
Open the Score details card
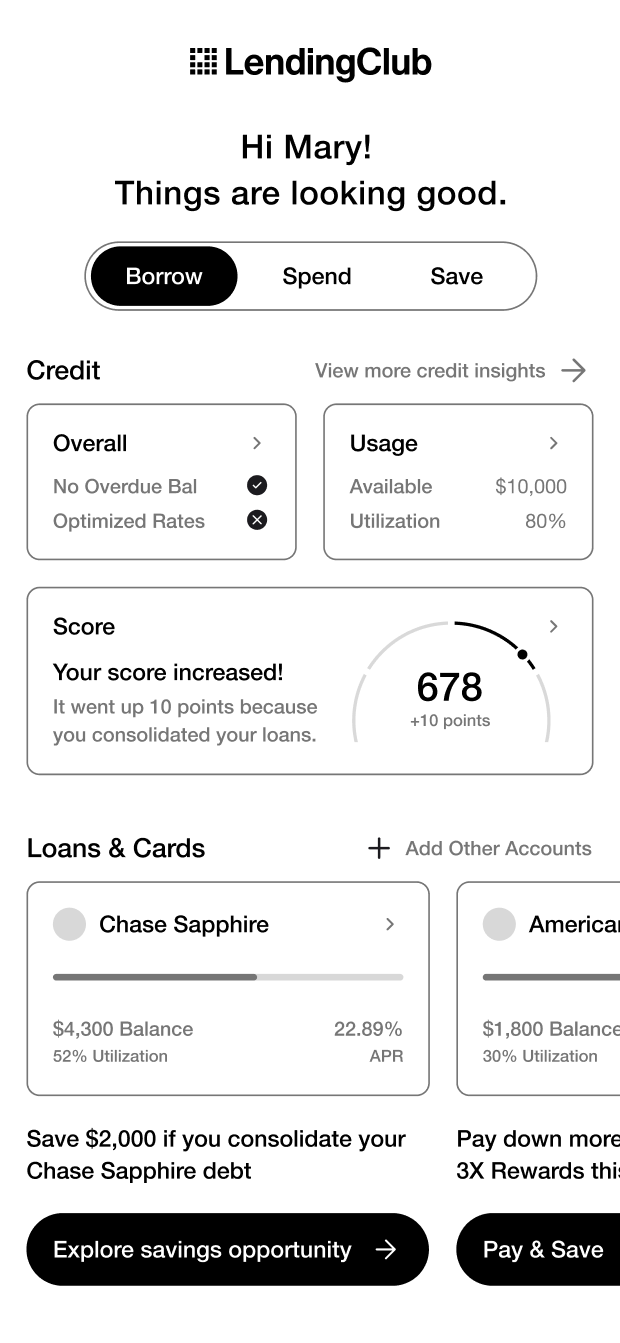[x=309, y=680]
